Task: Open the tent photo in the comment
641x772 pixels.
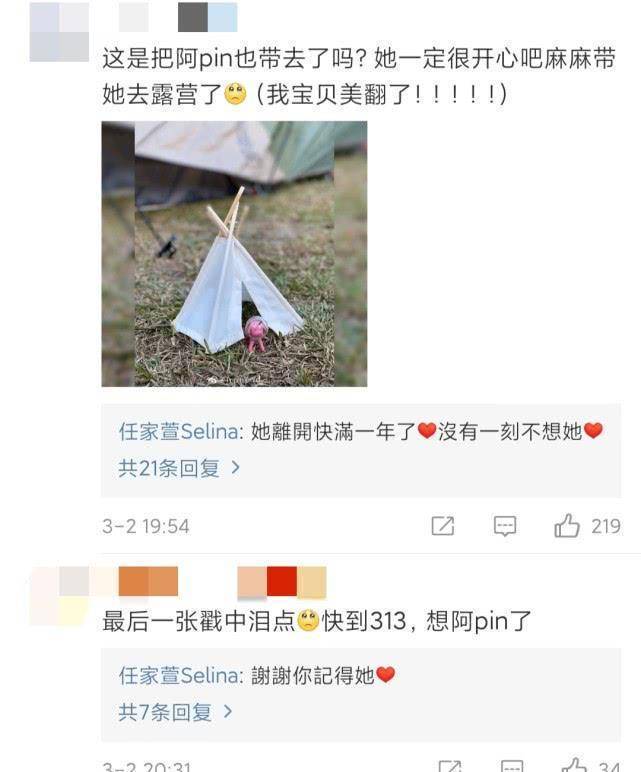Action: pyautogui.click(x=234, y=254)
